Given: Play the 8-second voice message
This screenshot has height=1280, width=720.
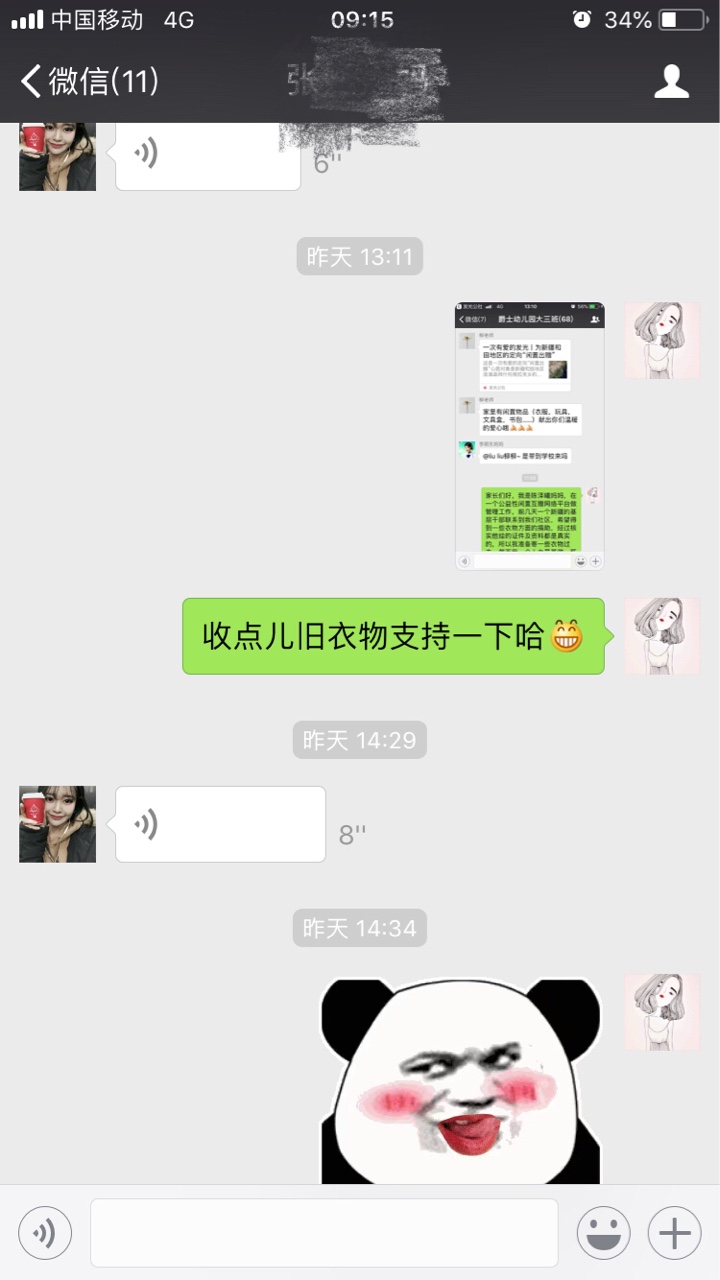Looking at the screenshot, I should tap(220, 824).
